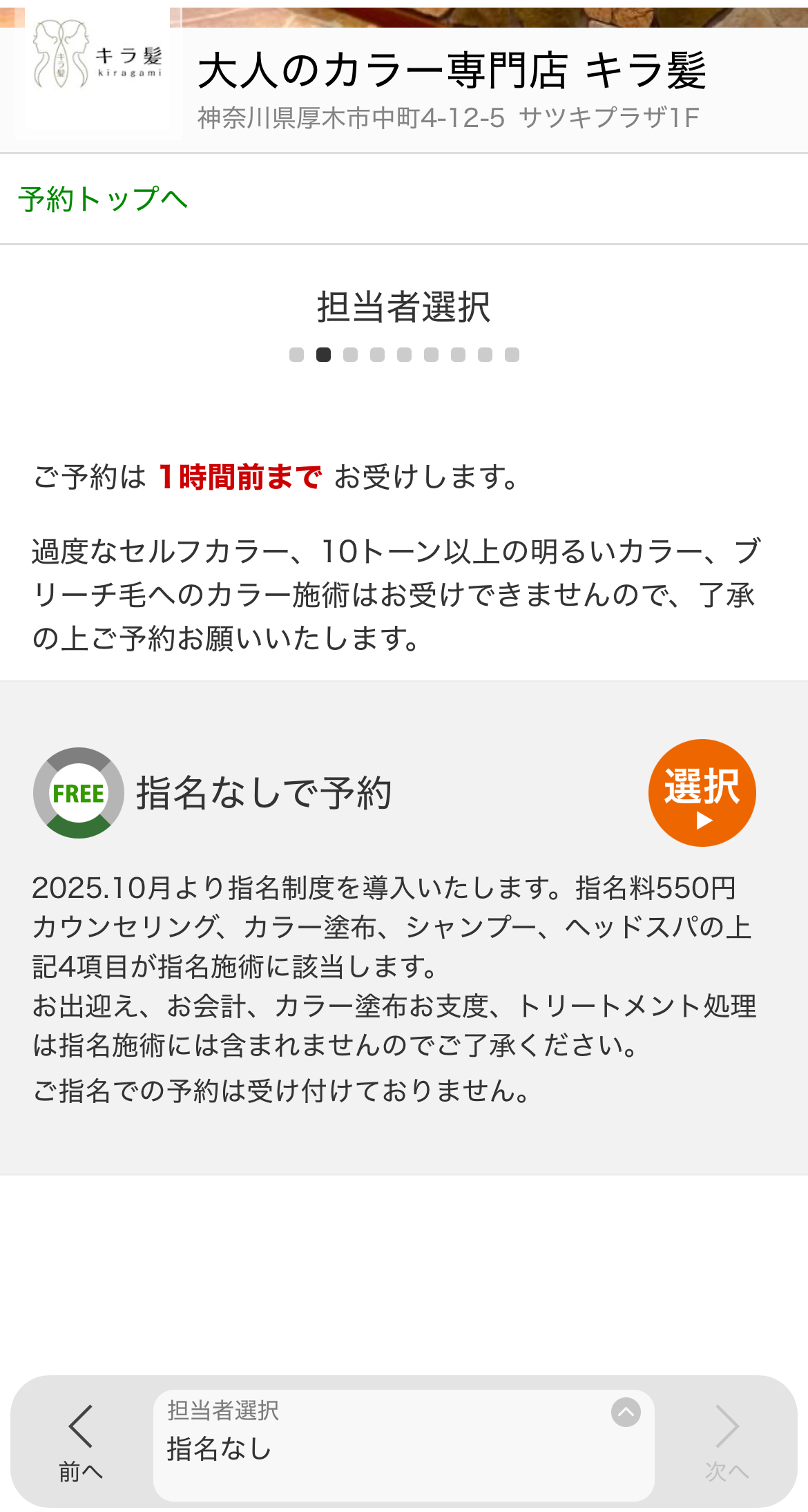Expand the 担当者選択 summary panel

tap(404, 1445)
